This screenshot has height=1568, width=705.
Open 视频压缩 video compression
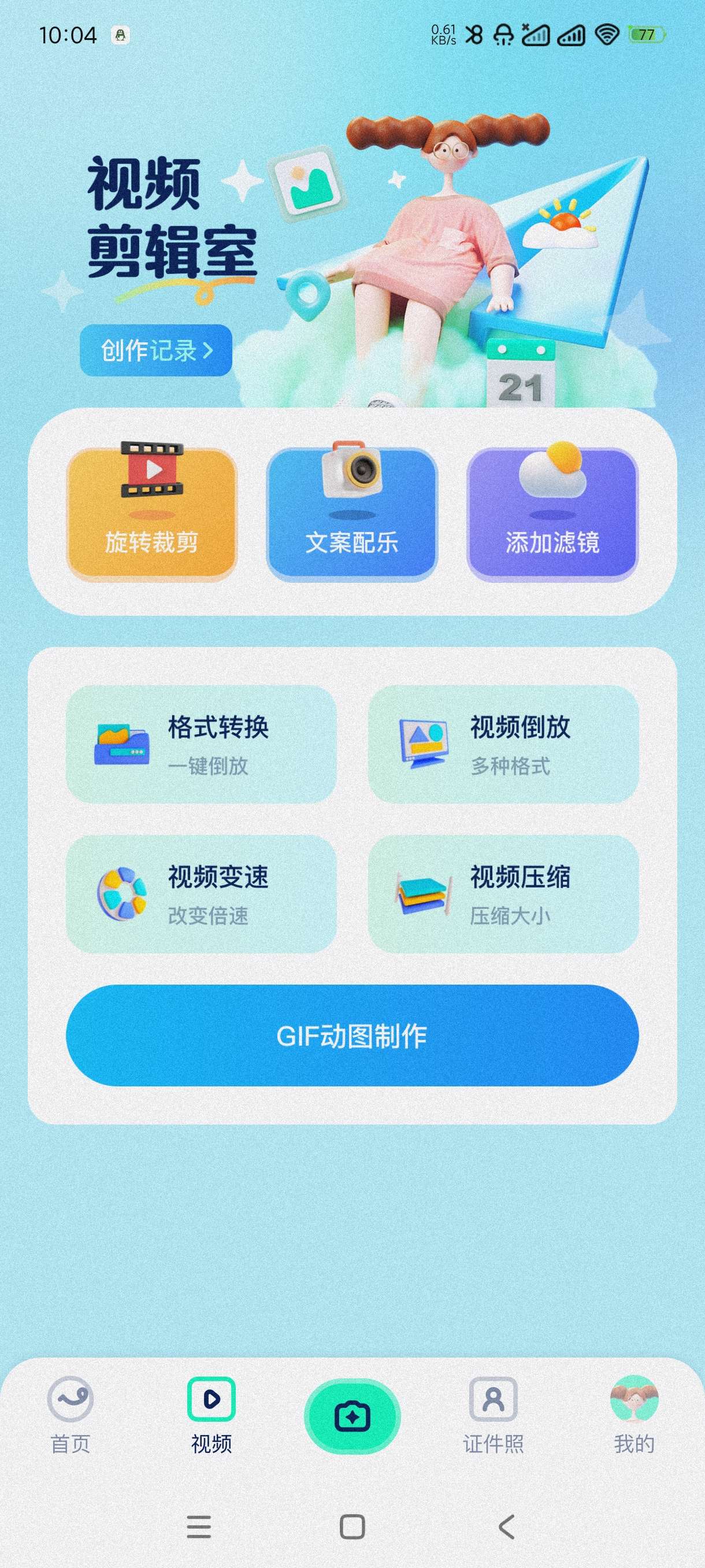(x=503, y=894)
